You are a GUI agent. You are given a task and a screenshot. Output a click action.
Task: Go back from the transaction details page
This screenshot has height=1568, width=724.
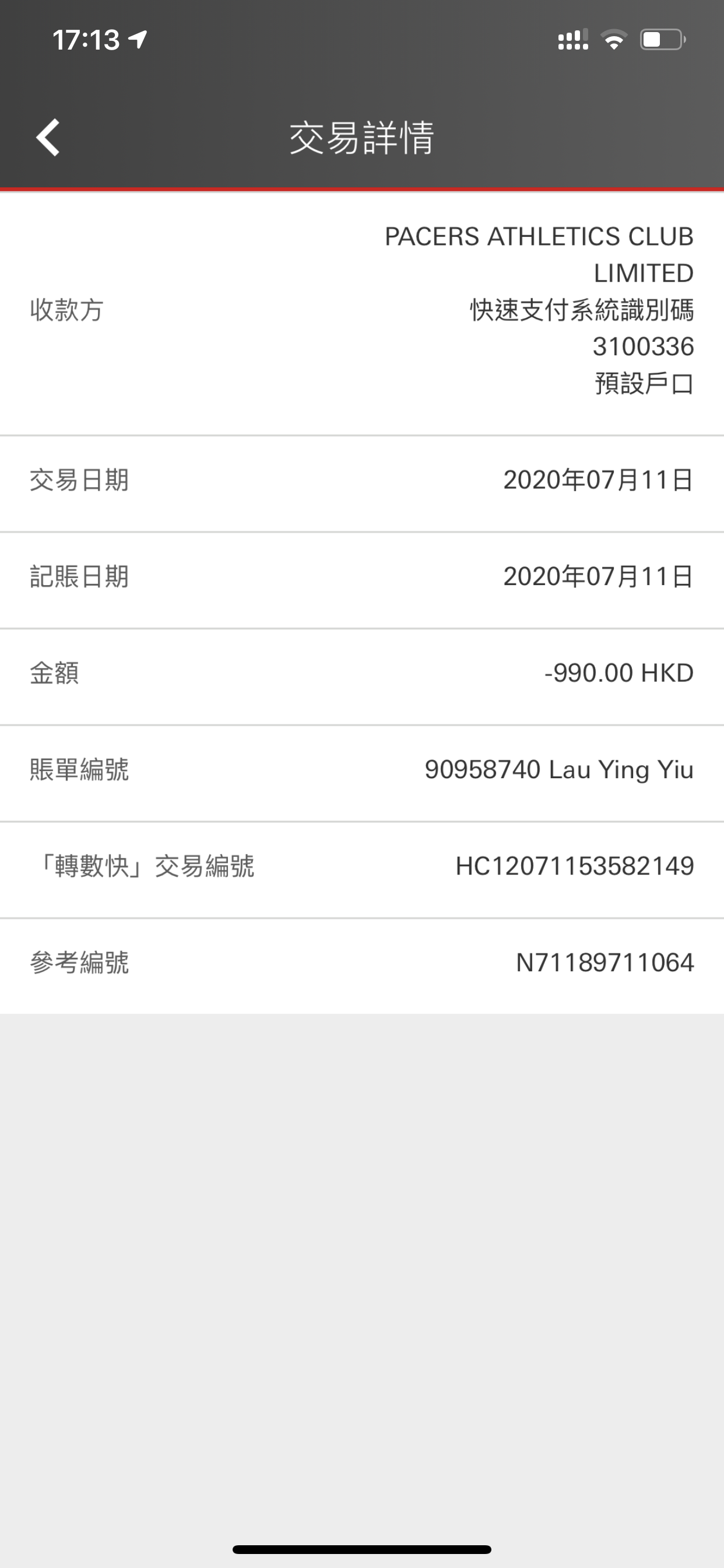tap(48, 138)
